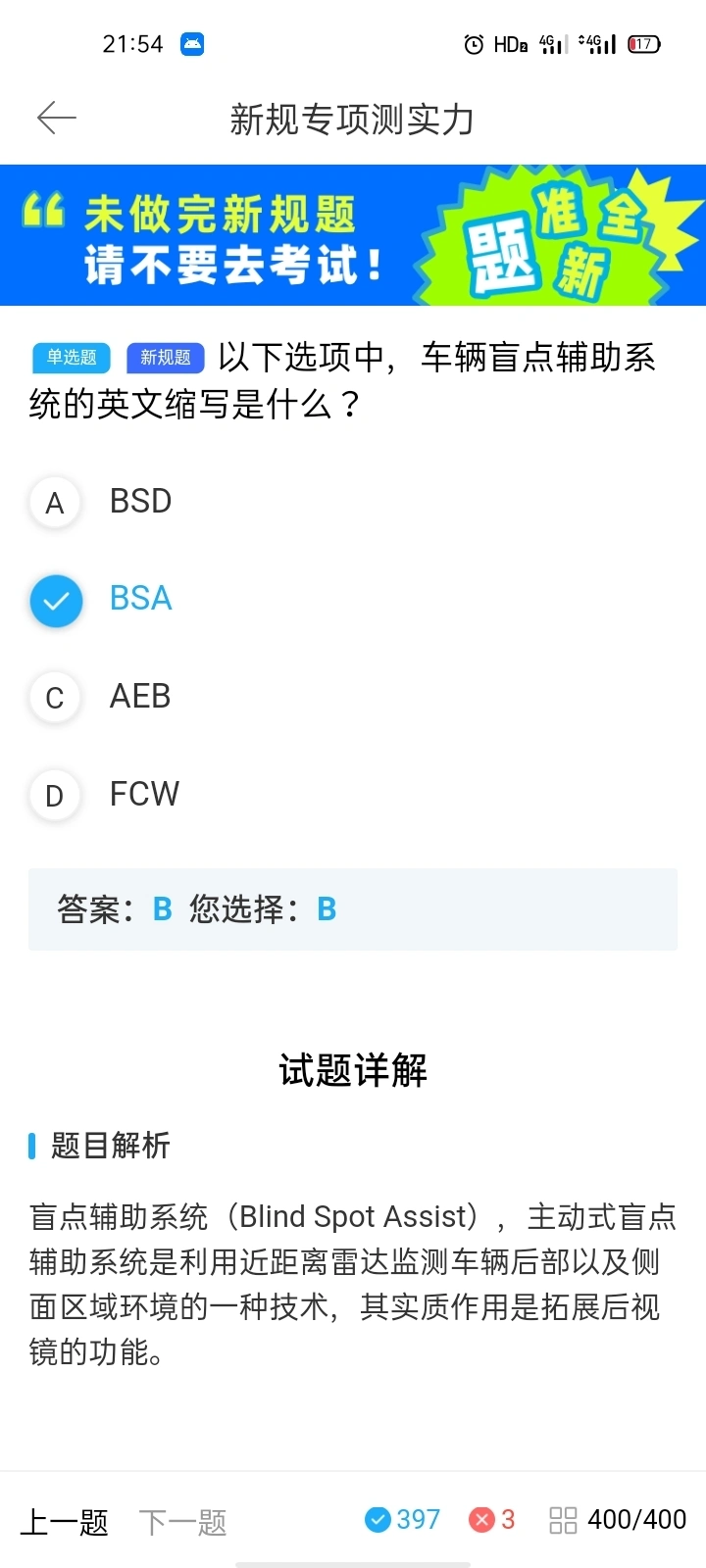Open the new-rules promotional banner
The image size is (706, 1568).
click(x=353, y=235)
